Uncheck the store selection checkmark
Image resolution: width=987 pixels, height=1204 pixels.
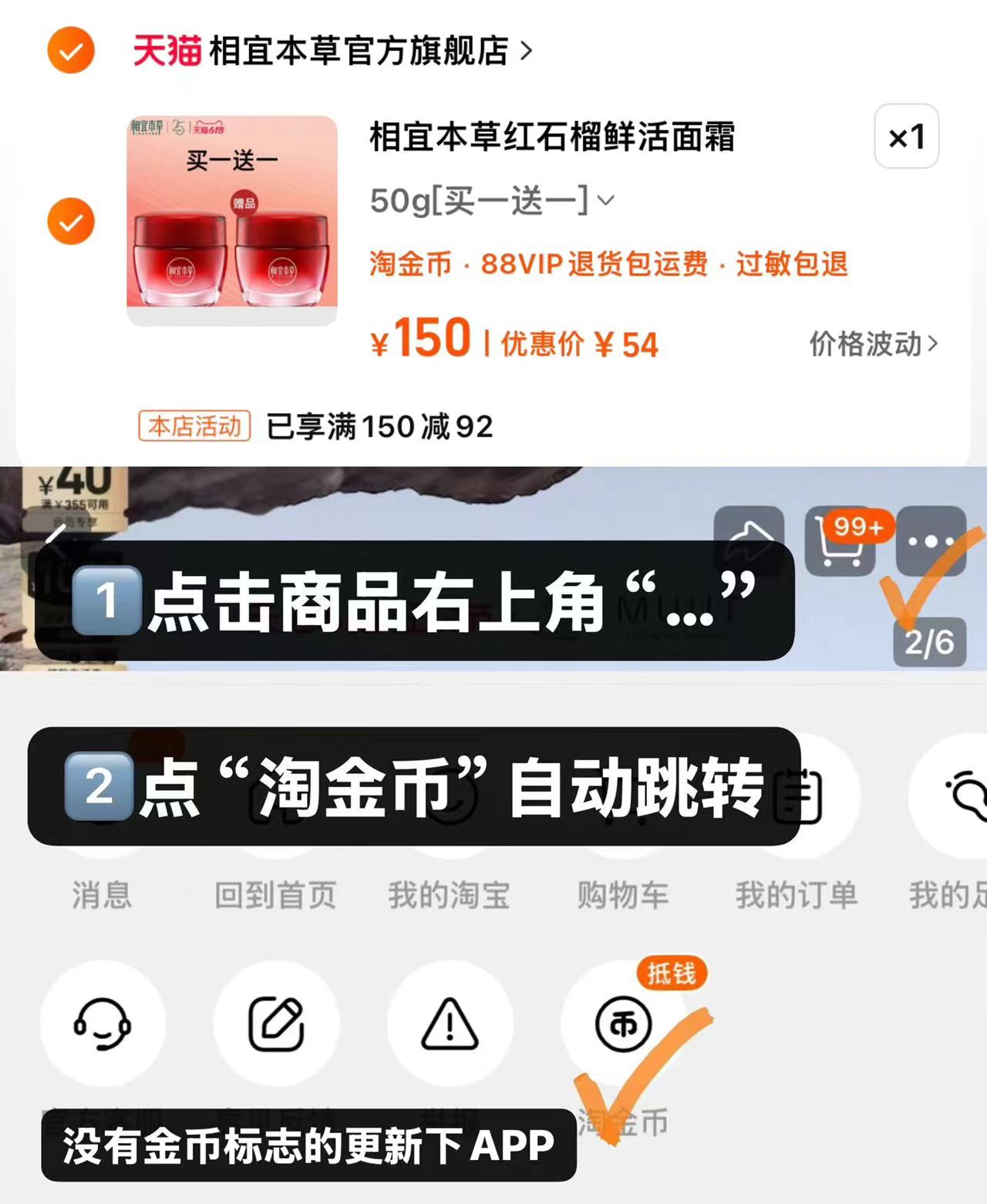click(x=69, y=51)
